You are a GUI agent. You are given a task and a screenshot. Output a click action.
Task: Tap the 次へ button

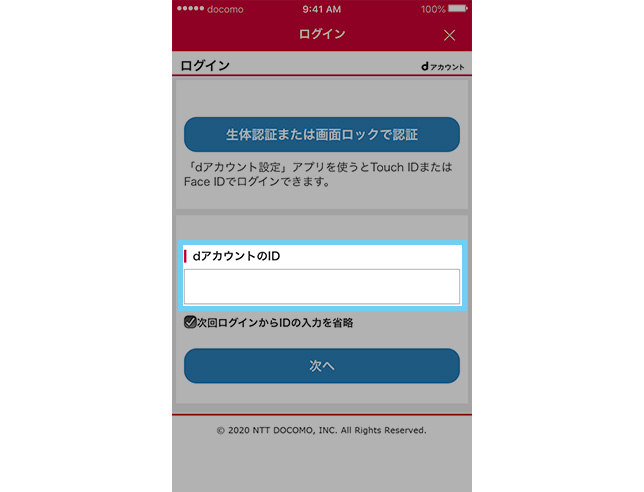coord(321,366)
